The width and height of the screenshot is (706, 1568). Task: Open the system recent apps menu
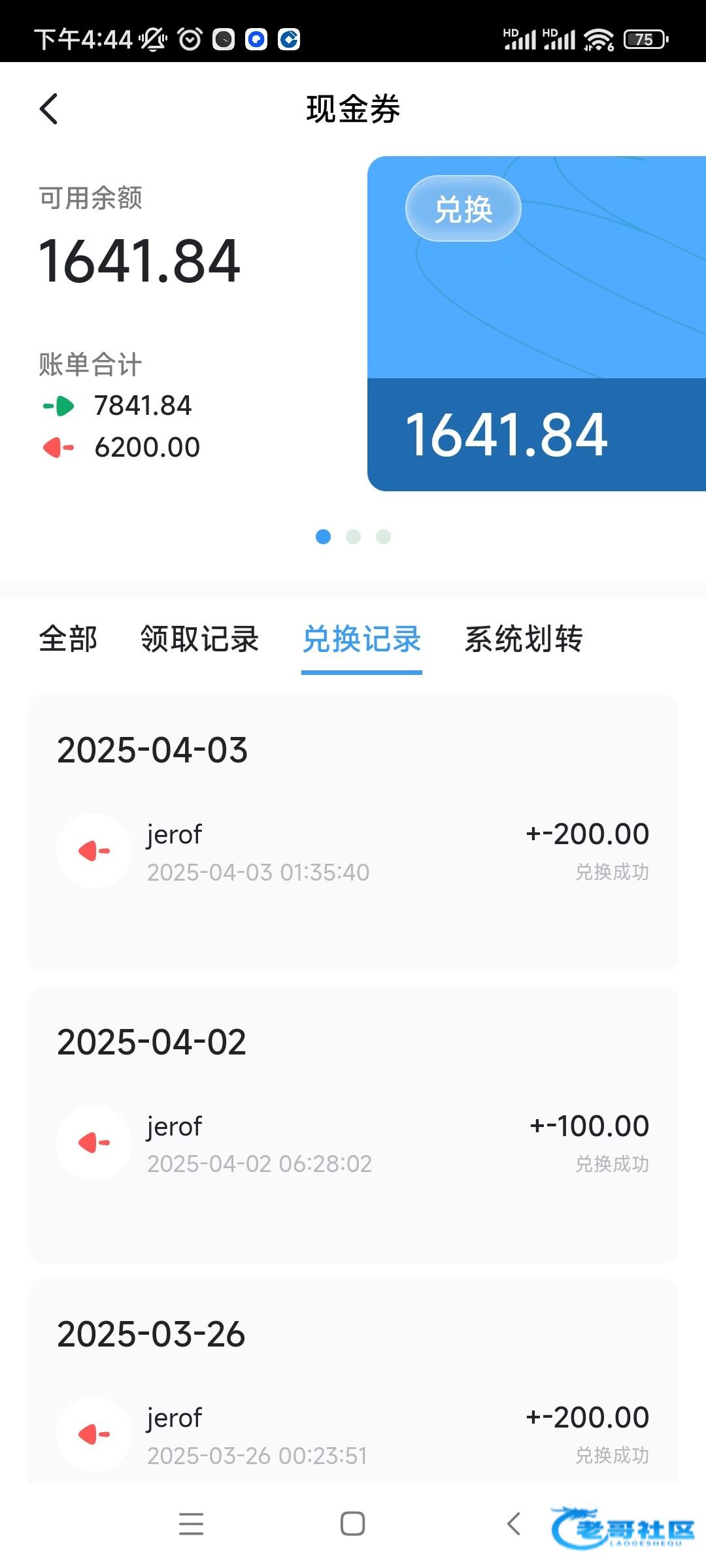tap(191, 1524)
